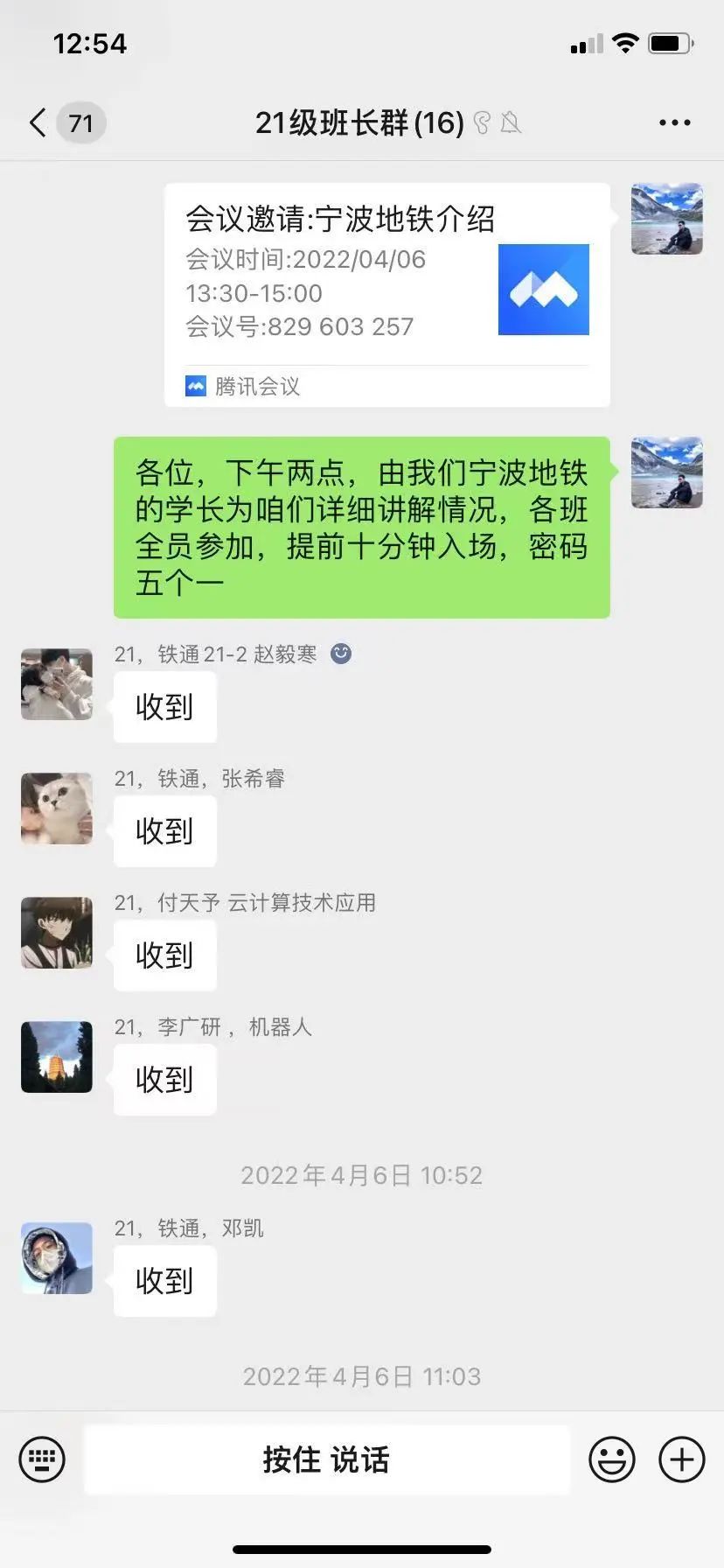Open the emoji sticker panel

click(x=611, y=1459)
